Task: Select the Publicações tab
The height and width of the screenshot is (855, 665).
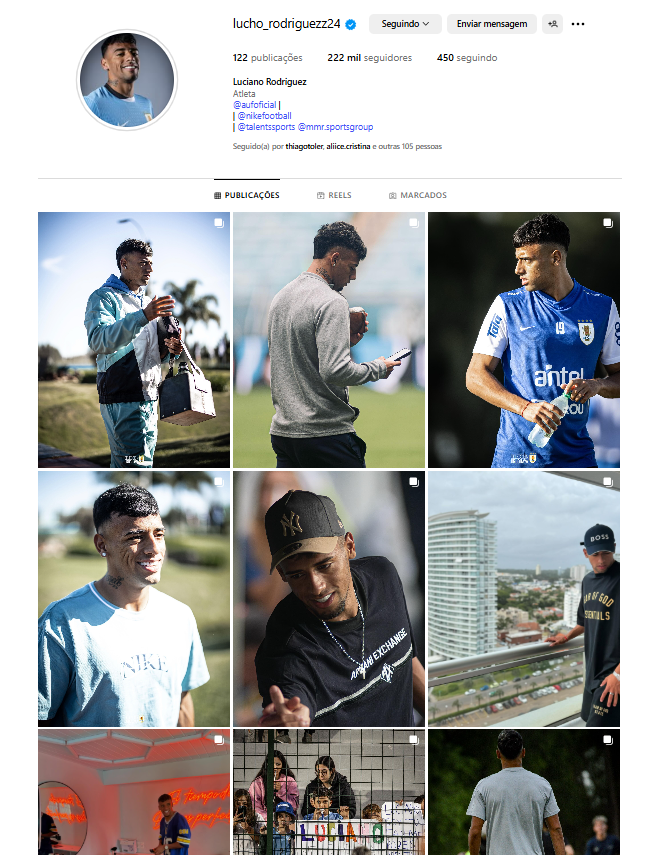Action: (x=247, y=195)
